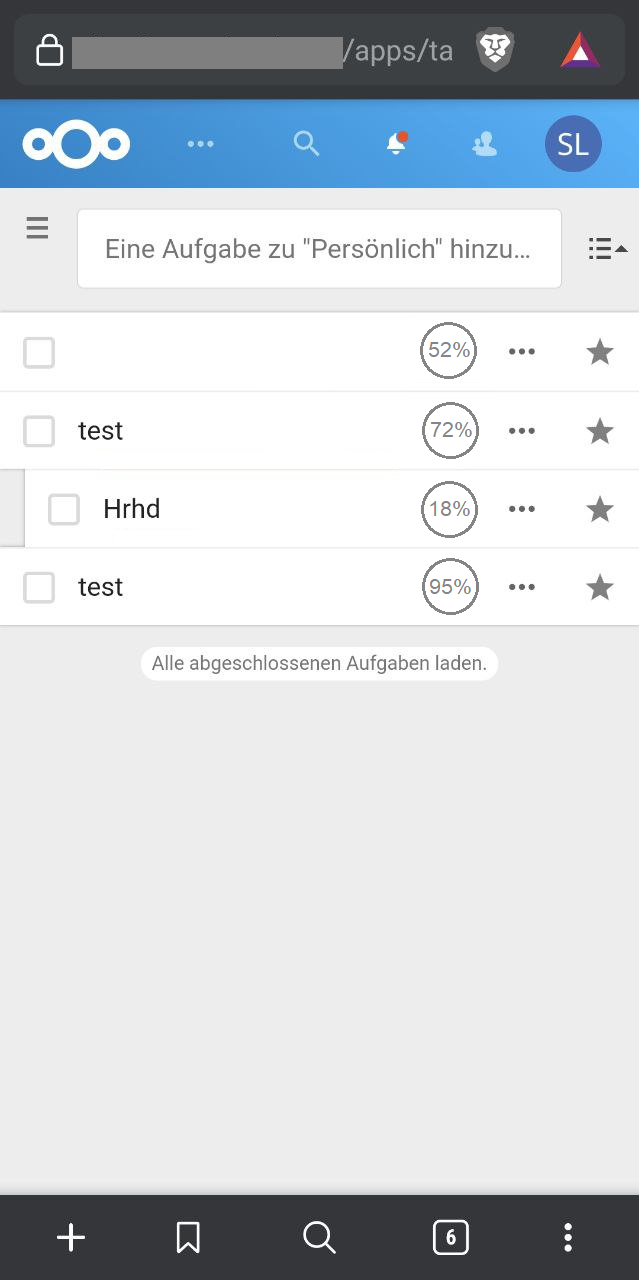
Task: Open the navigation drawer hamburger menu
Action: [37, 228]
